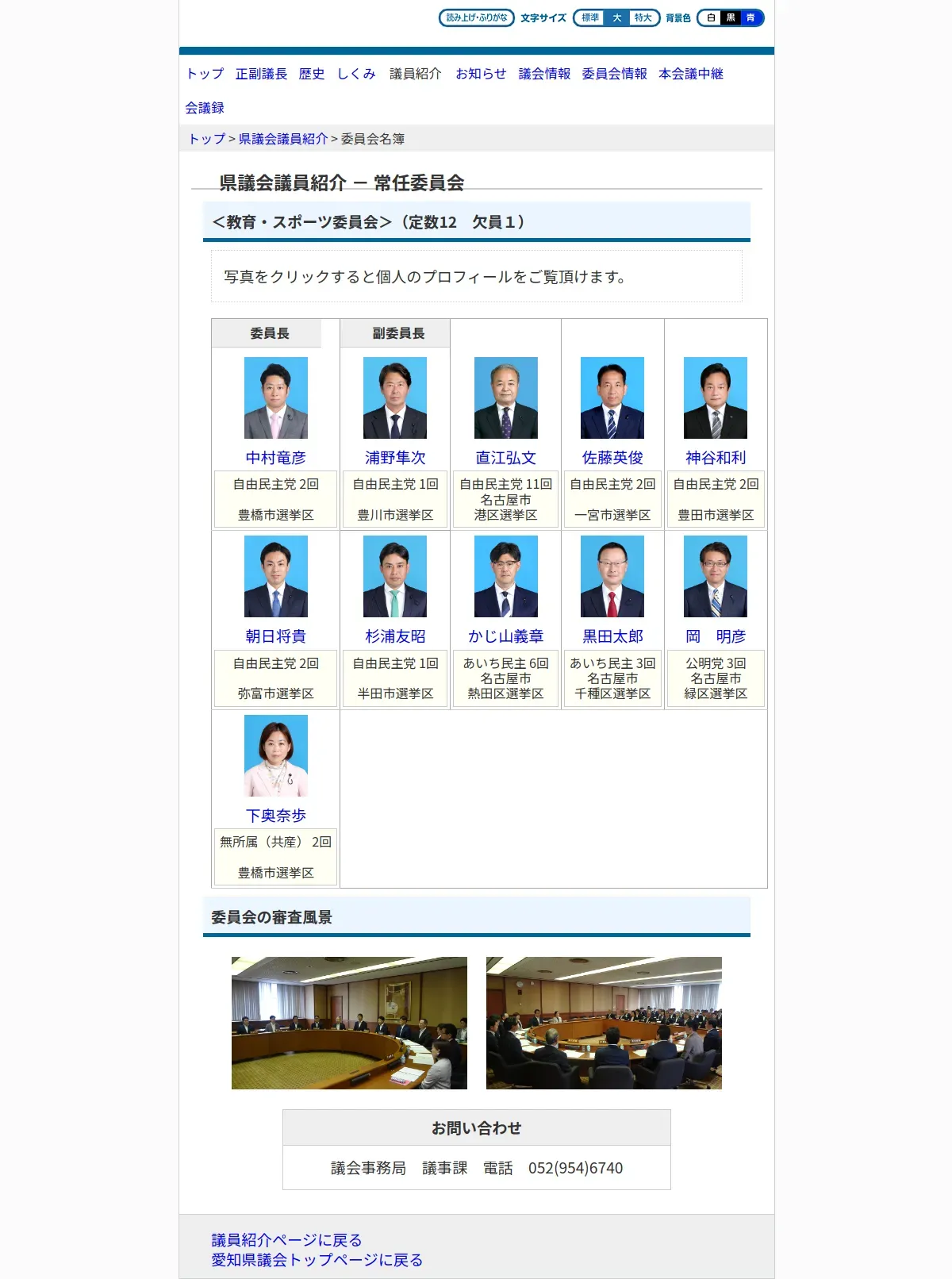Screen dimensions: 952x1279
Task: Select 県議会議員紹介 in the breadcrumb
Action: (x=283, y=139)
